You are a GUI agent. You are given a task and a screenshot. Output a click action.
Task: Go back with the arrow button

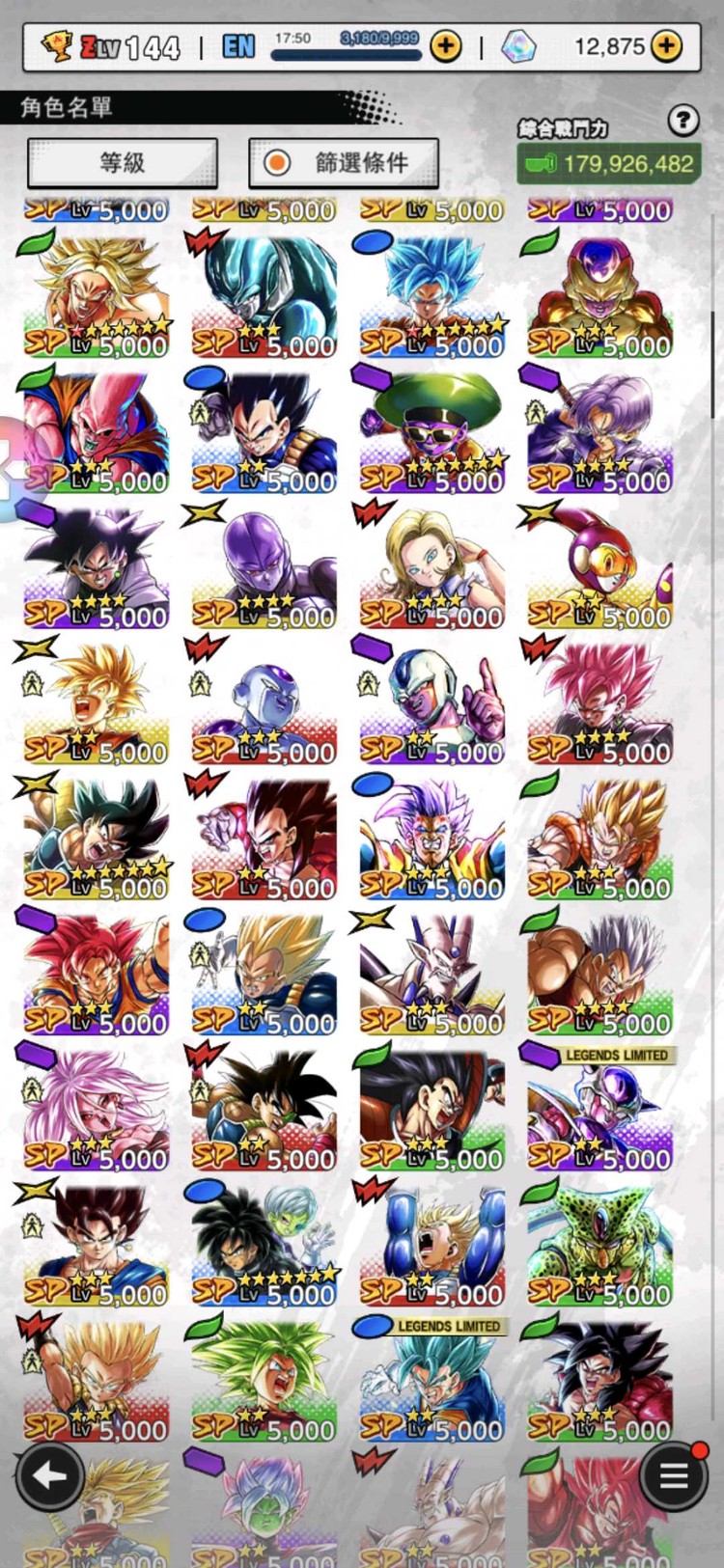pos(48,1475)
